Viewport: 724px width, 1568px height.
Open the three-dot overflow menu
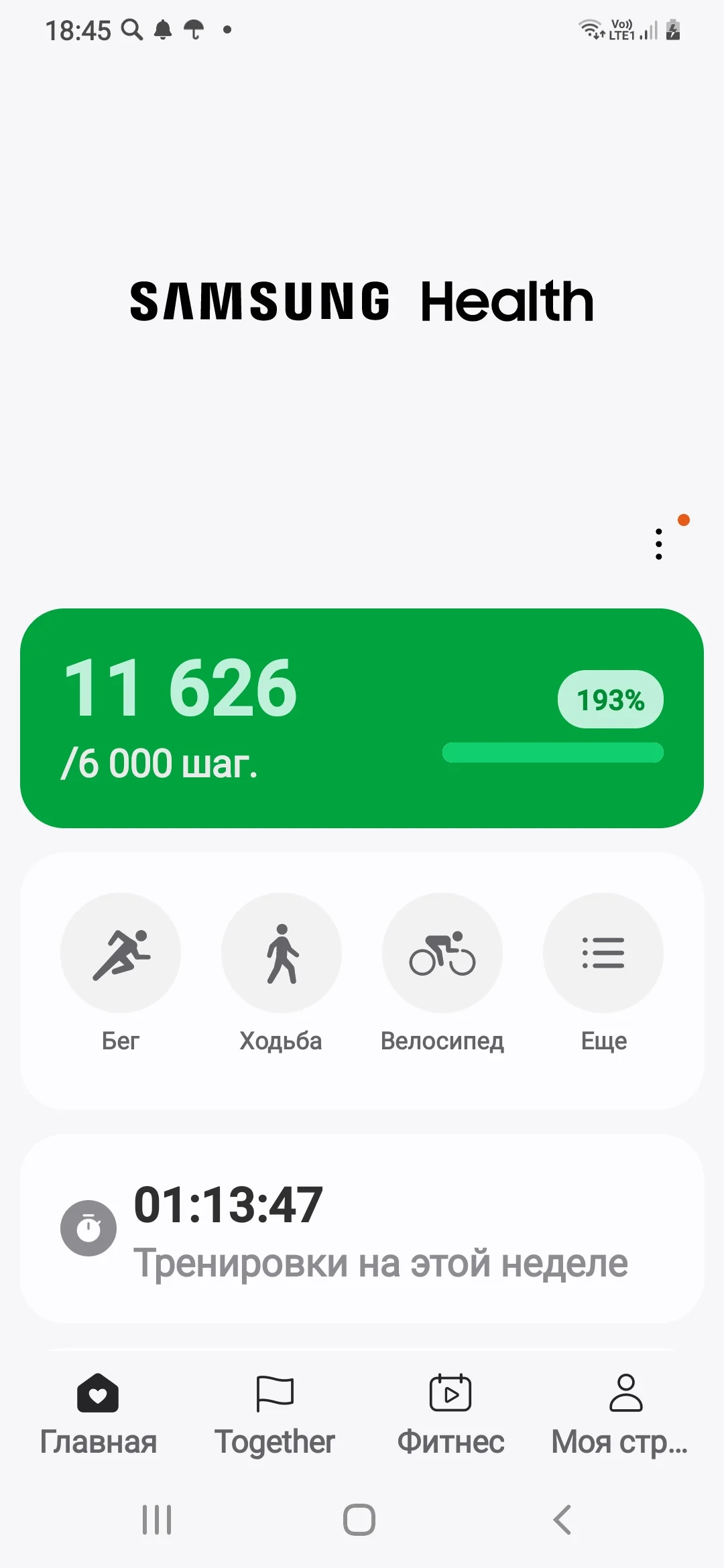click(x=658, y=543)
